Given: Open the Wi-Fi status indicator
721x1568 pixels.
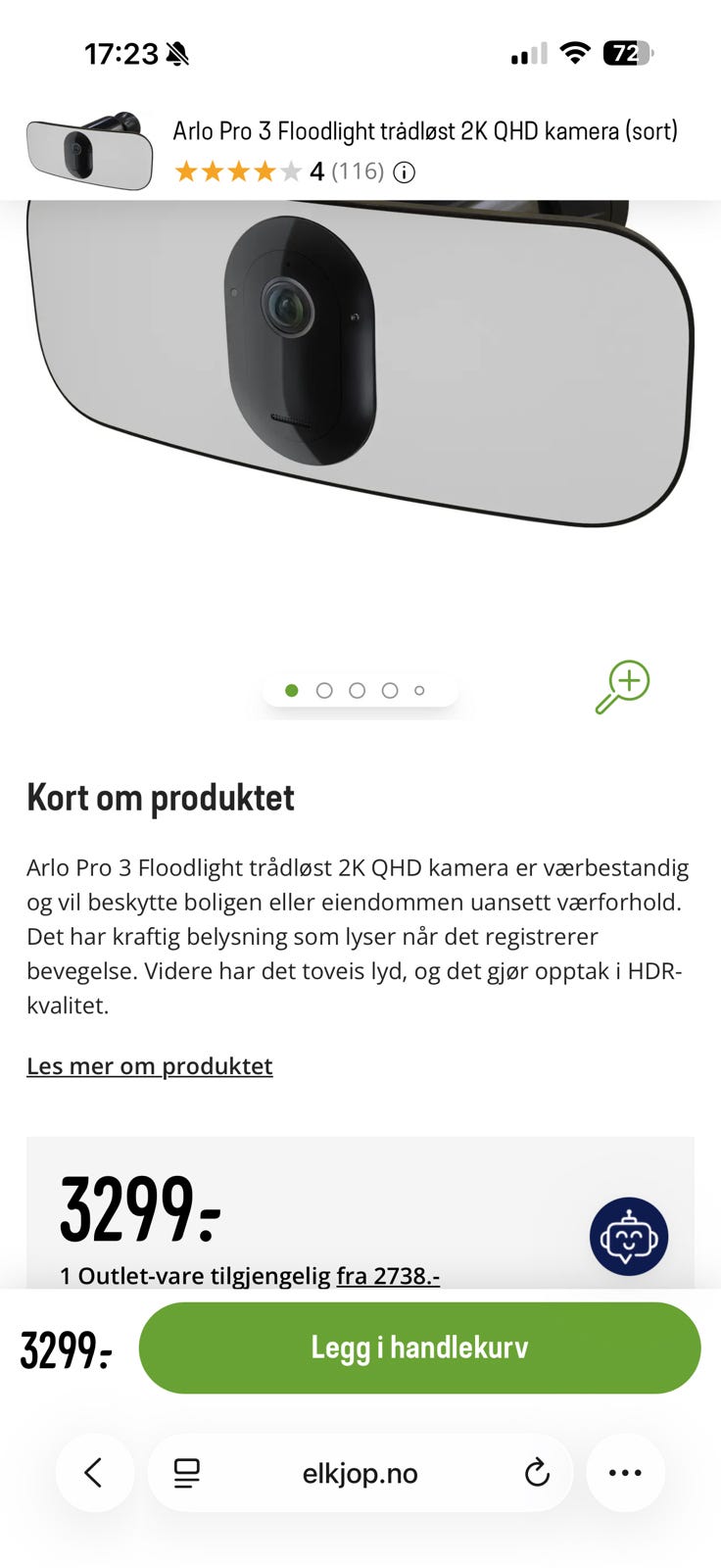Looking at the screenshot, I should tap(576, 54).
